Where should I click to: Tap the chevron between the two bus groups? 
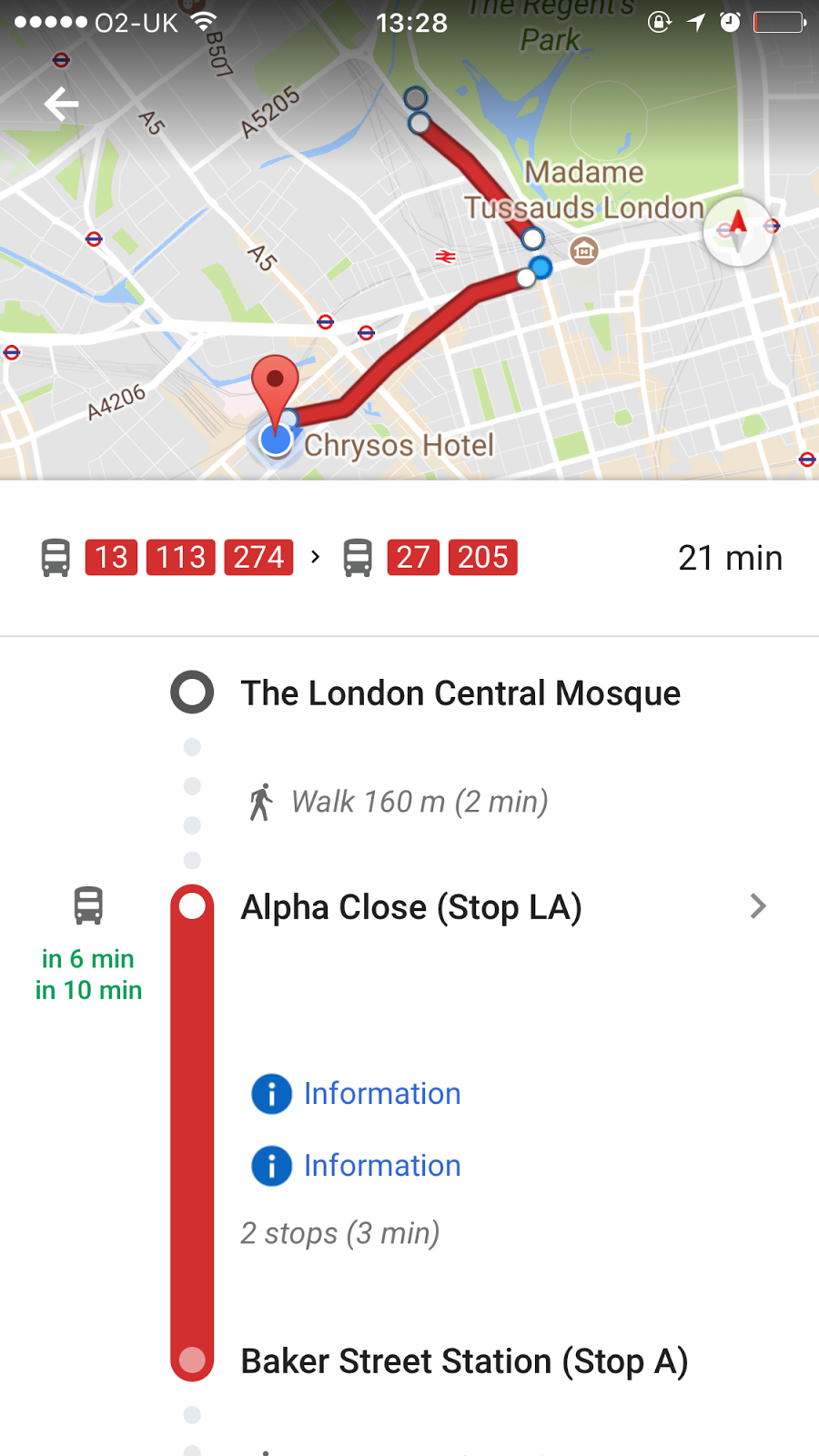(x=315, y=557)
